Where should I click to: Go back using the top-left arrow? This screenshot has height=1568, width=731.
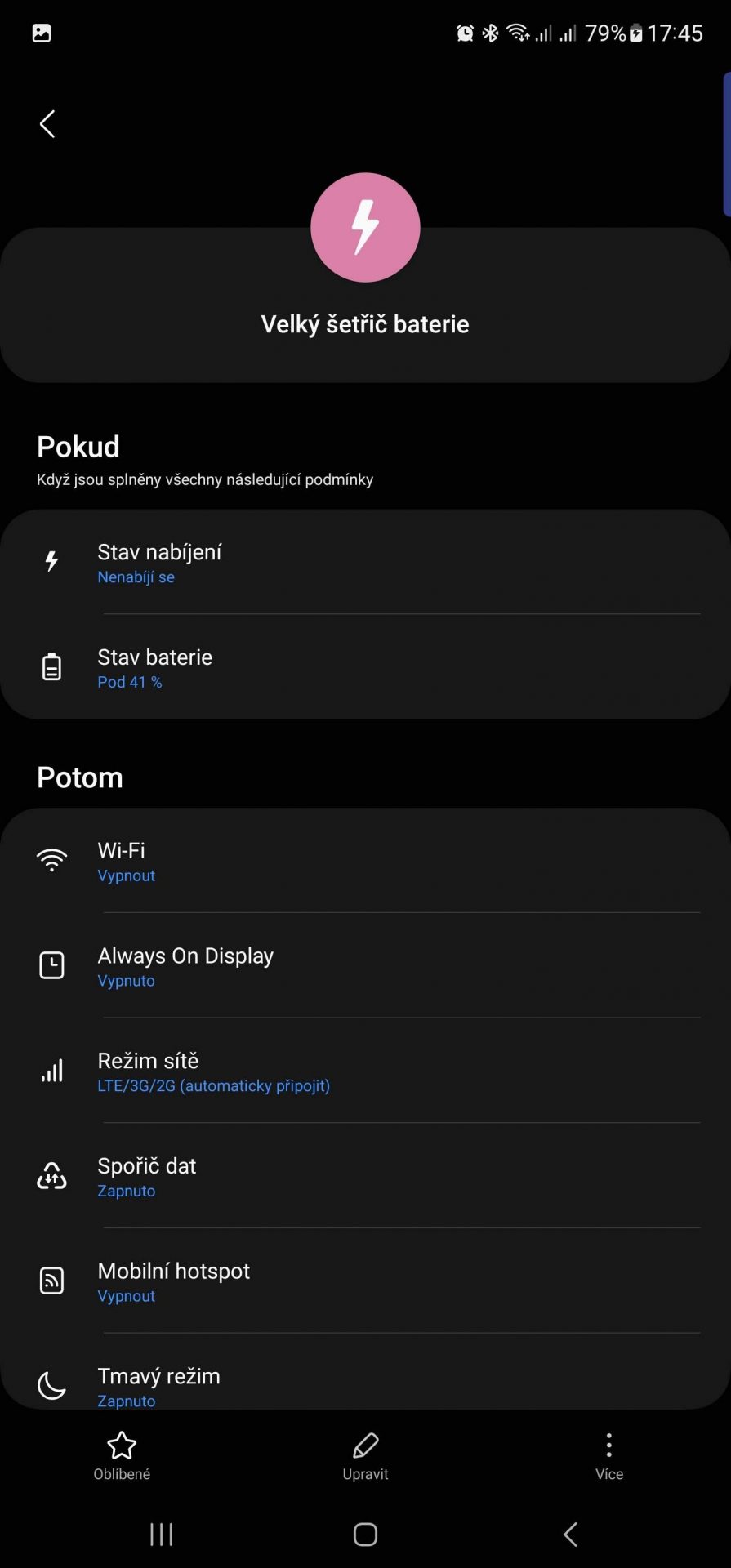point(47,124)
